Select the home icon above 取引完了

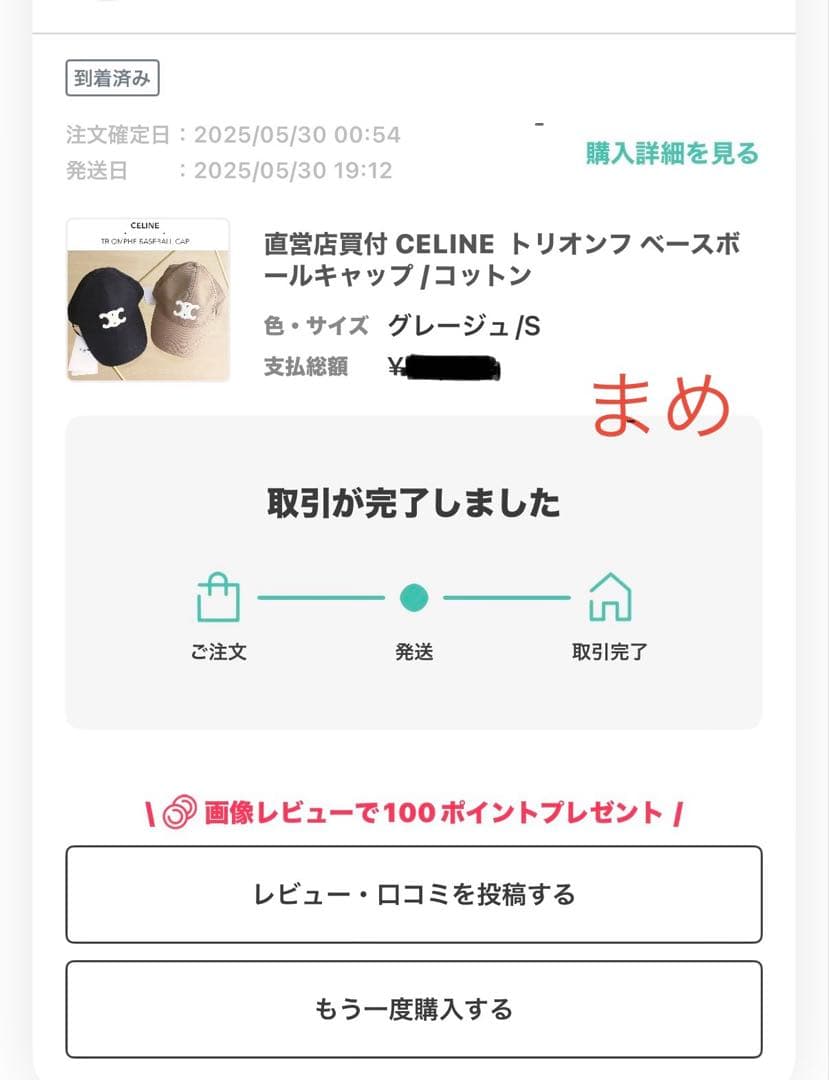click(x=612, y=597)
